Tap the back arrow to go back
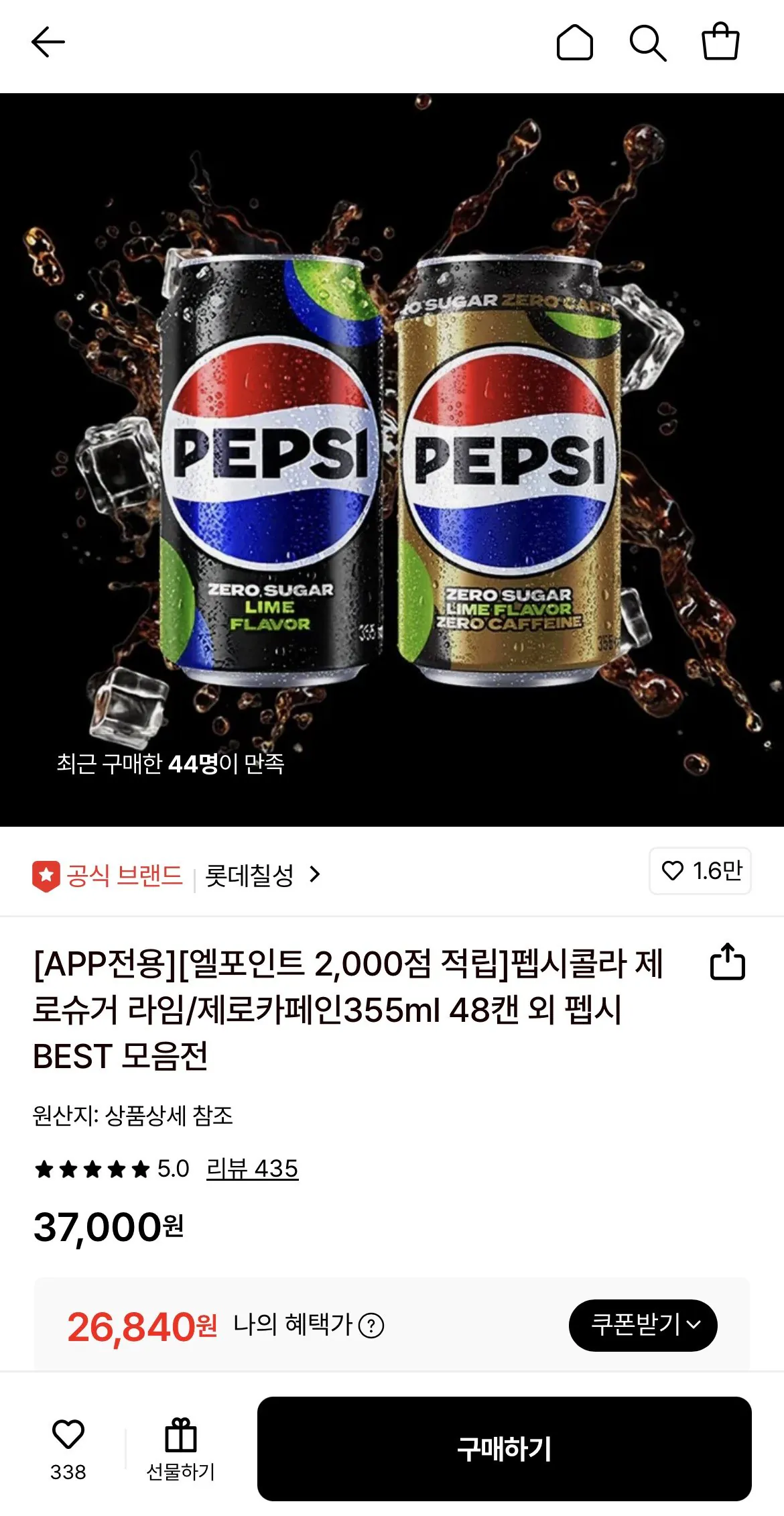This screenshot has width=784, height=1516. pos(49,42)
